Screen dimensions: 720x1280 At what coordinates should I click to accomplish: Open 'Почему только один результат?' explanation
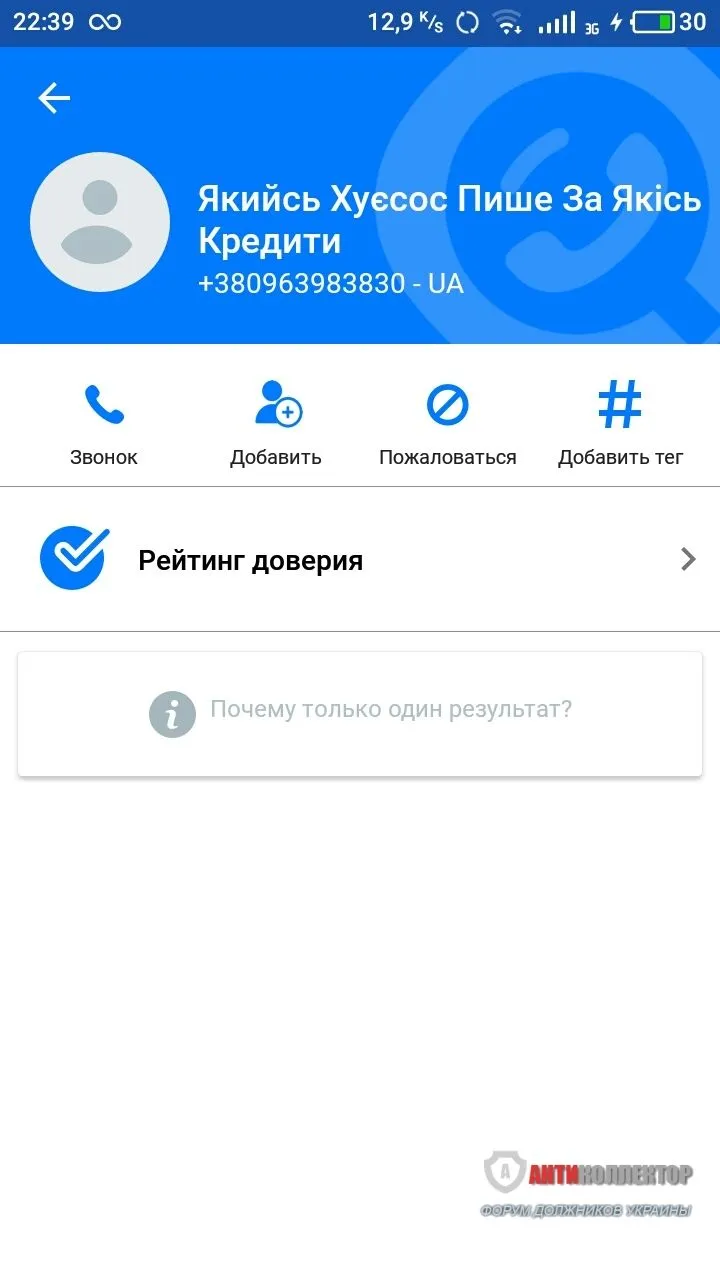[x=390, y=709]
